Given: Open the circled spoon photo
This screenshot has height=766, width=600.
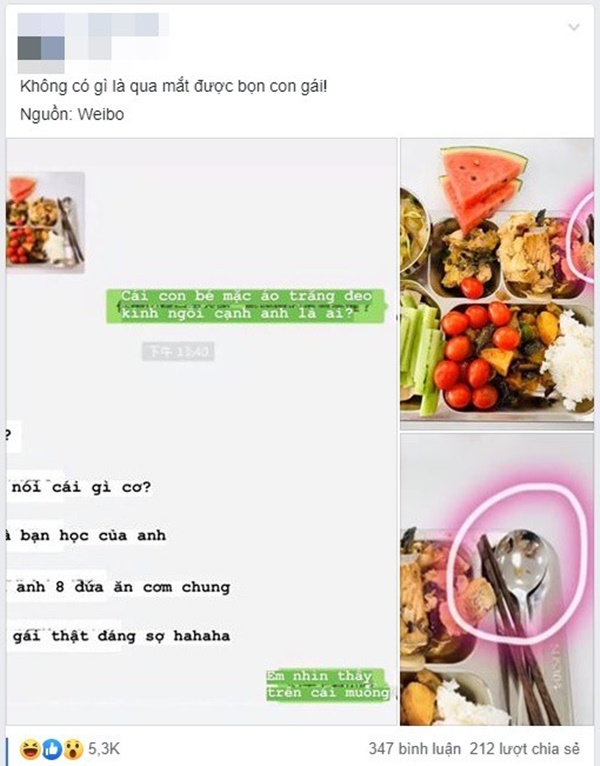Looking at the screenshot, I should 496,580.
